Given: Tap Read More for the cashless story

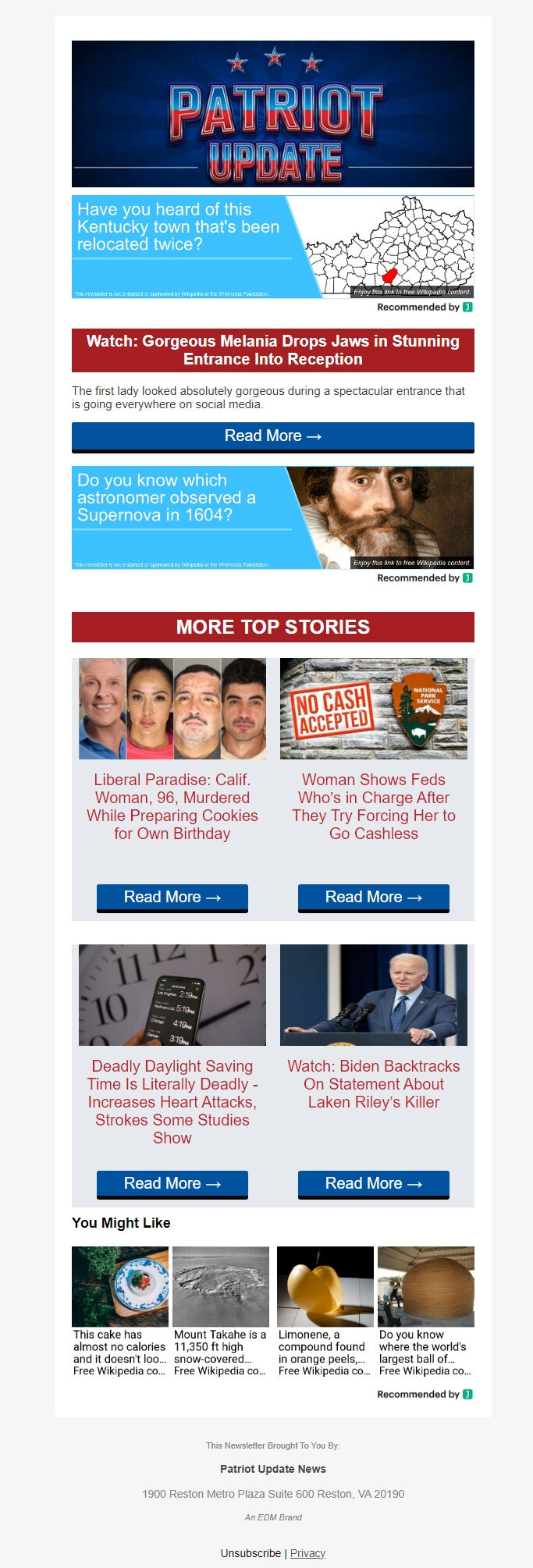Looking at the screenshot, I should click(x=373, y=898).
